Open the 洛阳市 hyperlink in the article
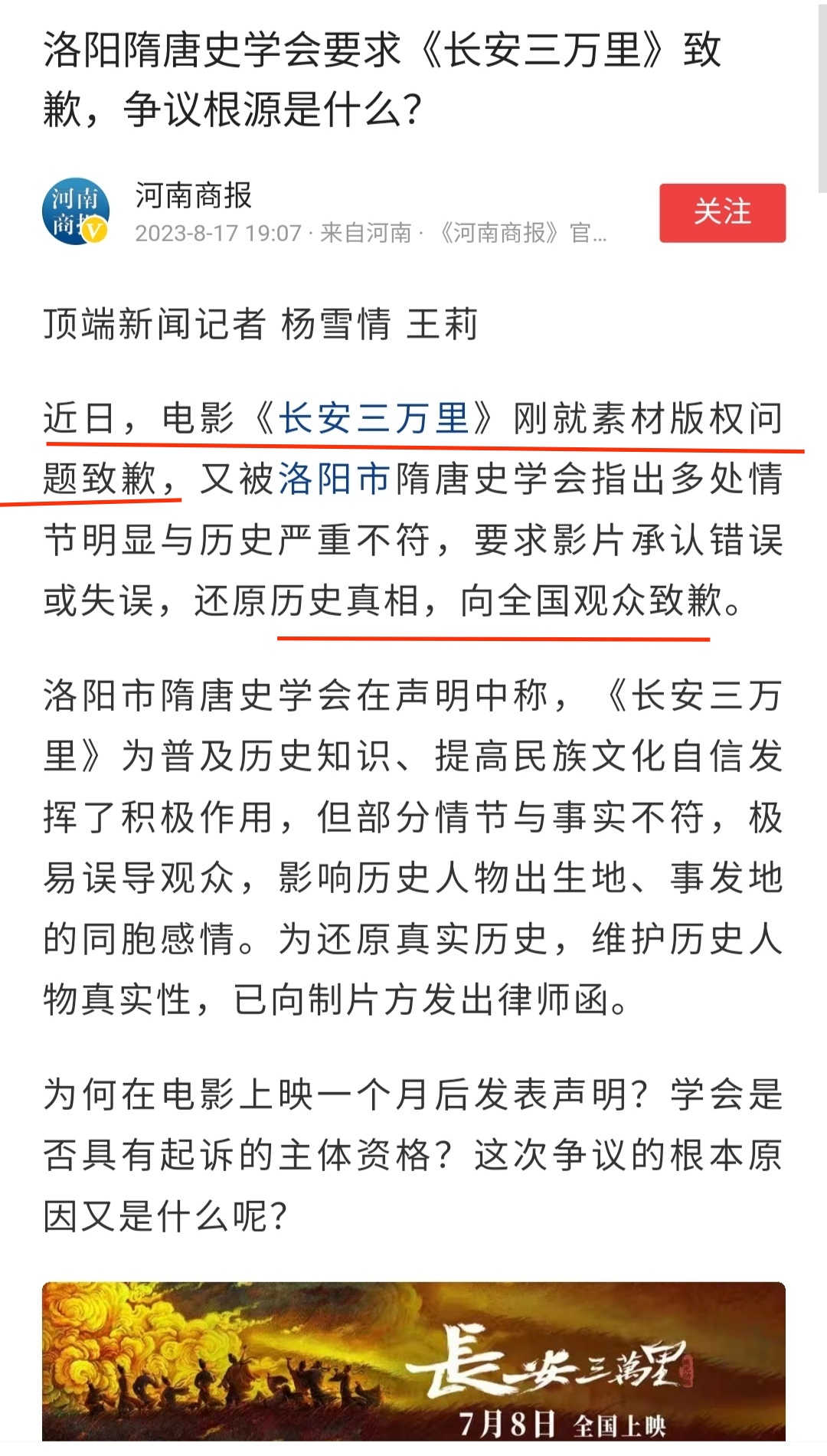Image resolution: width=827 pixels, height=1456 pixels. click(x=335, y=479)
